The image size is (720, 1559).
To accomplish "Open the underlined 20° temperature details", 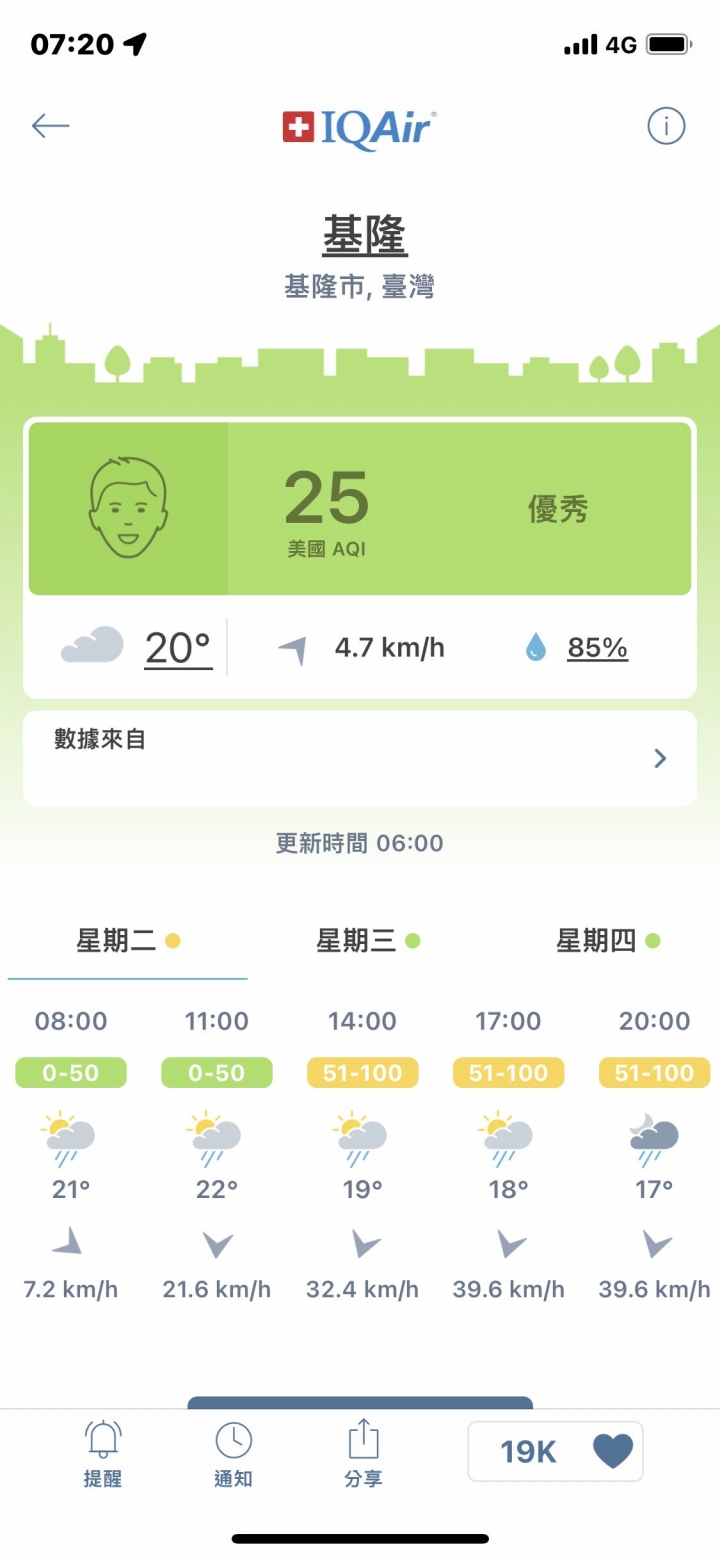I will [x=178, y=648].
